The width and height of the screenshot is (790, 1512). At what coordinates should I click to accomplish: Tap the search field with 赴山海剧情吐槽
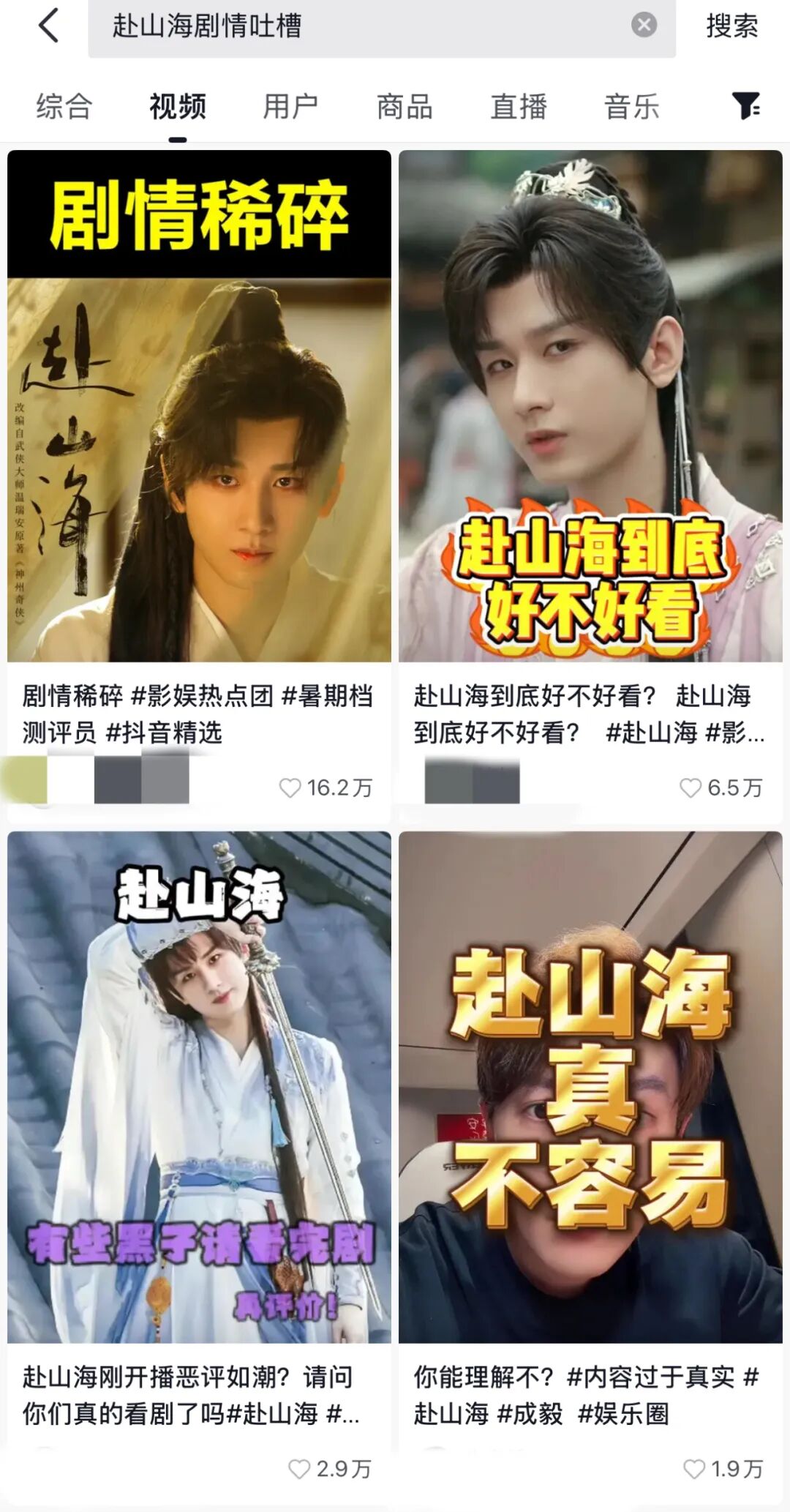tap(351, 26)
